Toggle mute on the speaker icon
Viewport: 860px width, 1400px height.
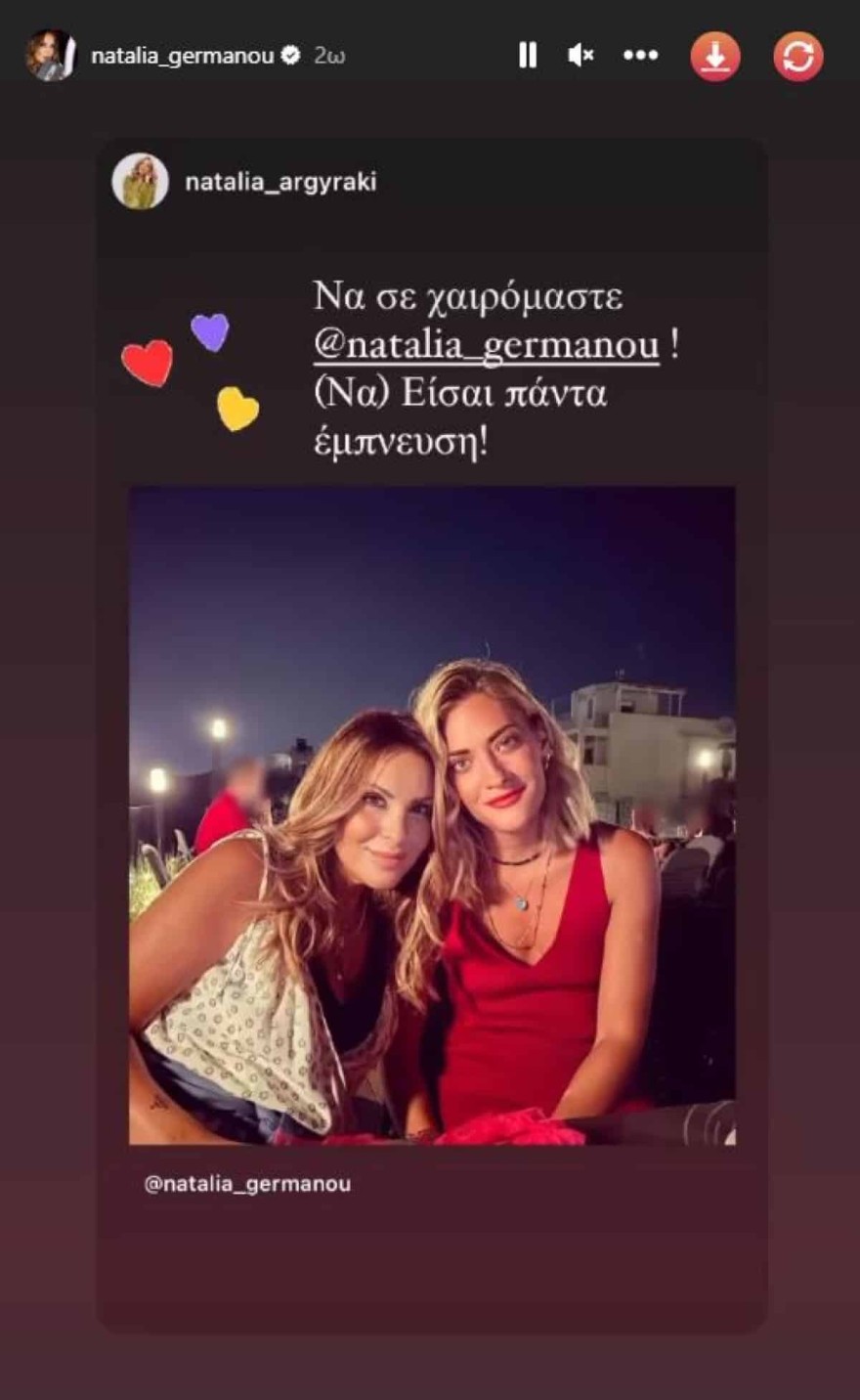click(x=581, y=56)
